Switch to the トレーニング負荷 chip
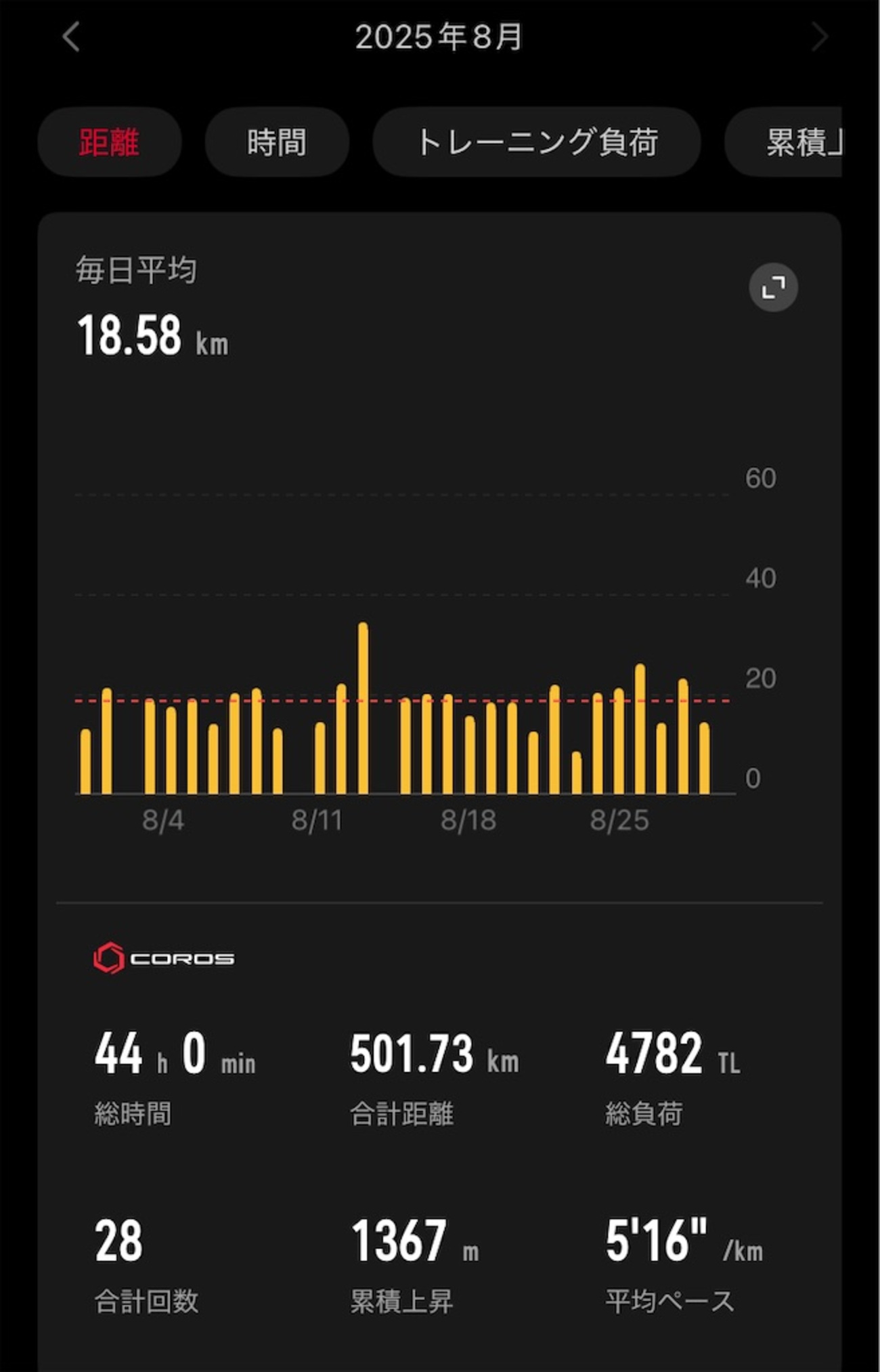 (536, 142)
